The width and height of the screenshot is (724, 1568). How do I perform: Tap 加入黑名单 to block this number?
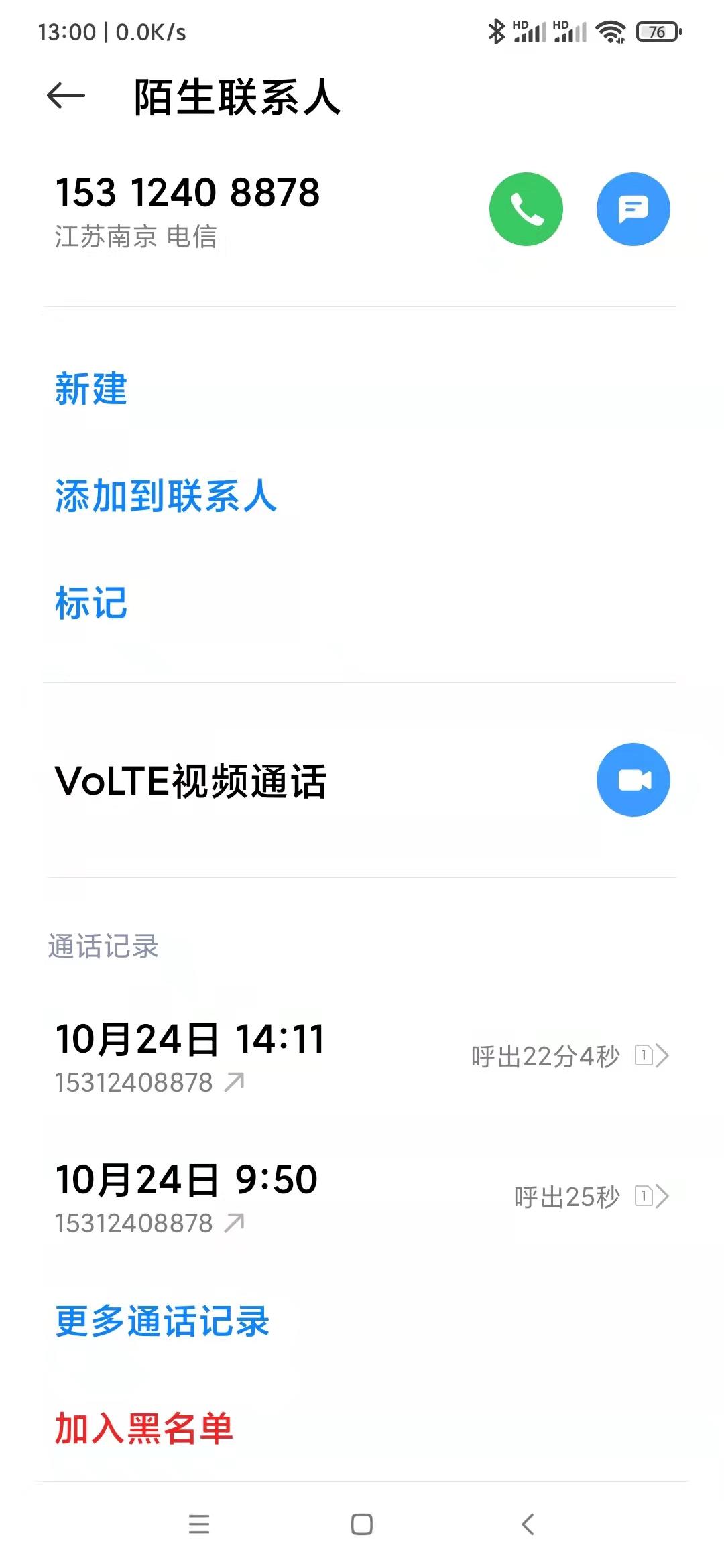(143, 1427)
